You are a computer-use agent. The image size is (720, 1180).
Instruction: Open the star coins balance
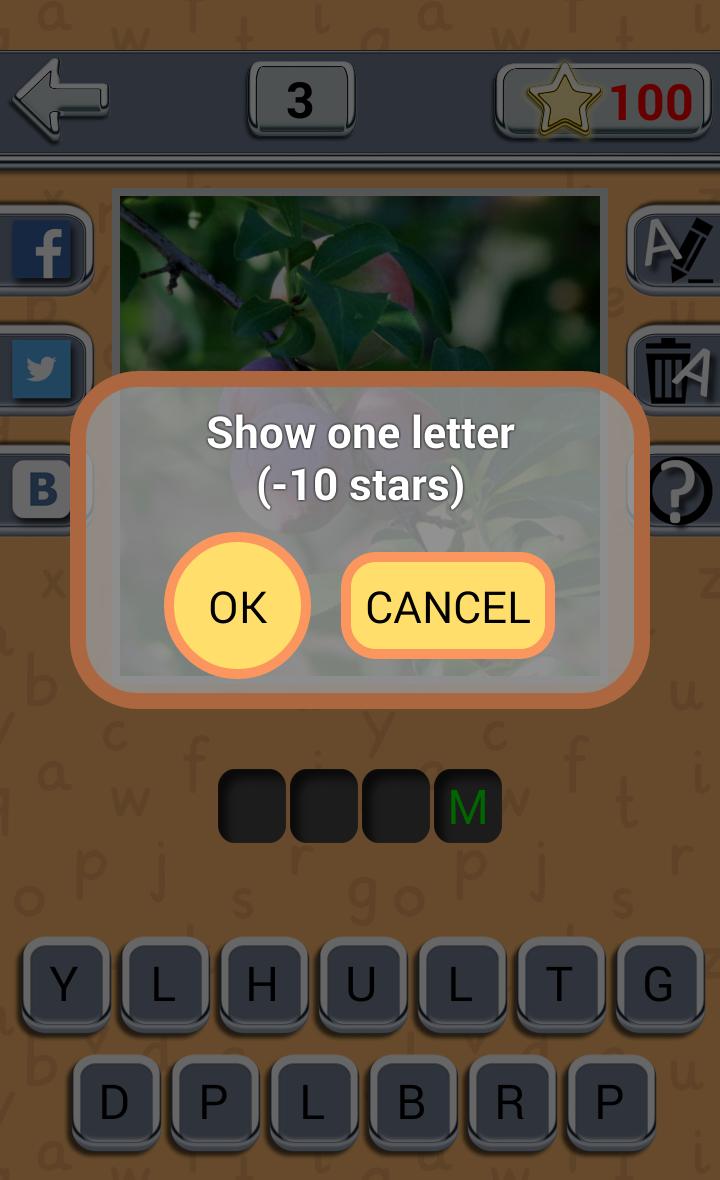pos(607,101)
